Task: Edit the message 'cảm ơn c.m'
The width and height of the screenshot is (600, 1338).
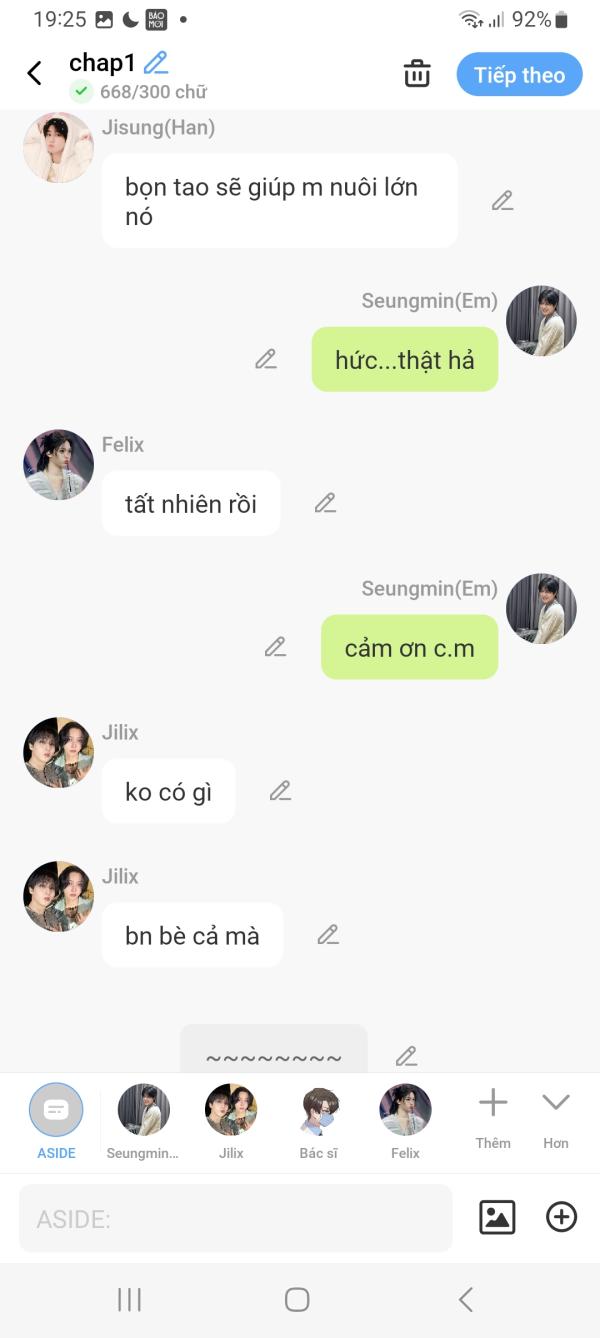Action: pyautogui.click(x=276, y=647)
